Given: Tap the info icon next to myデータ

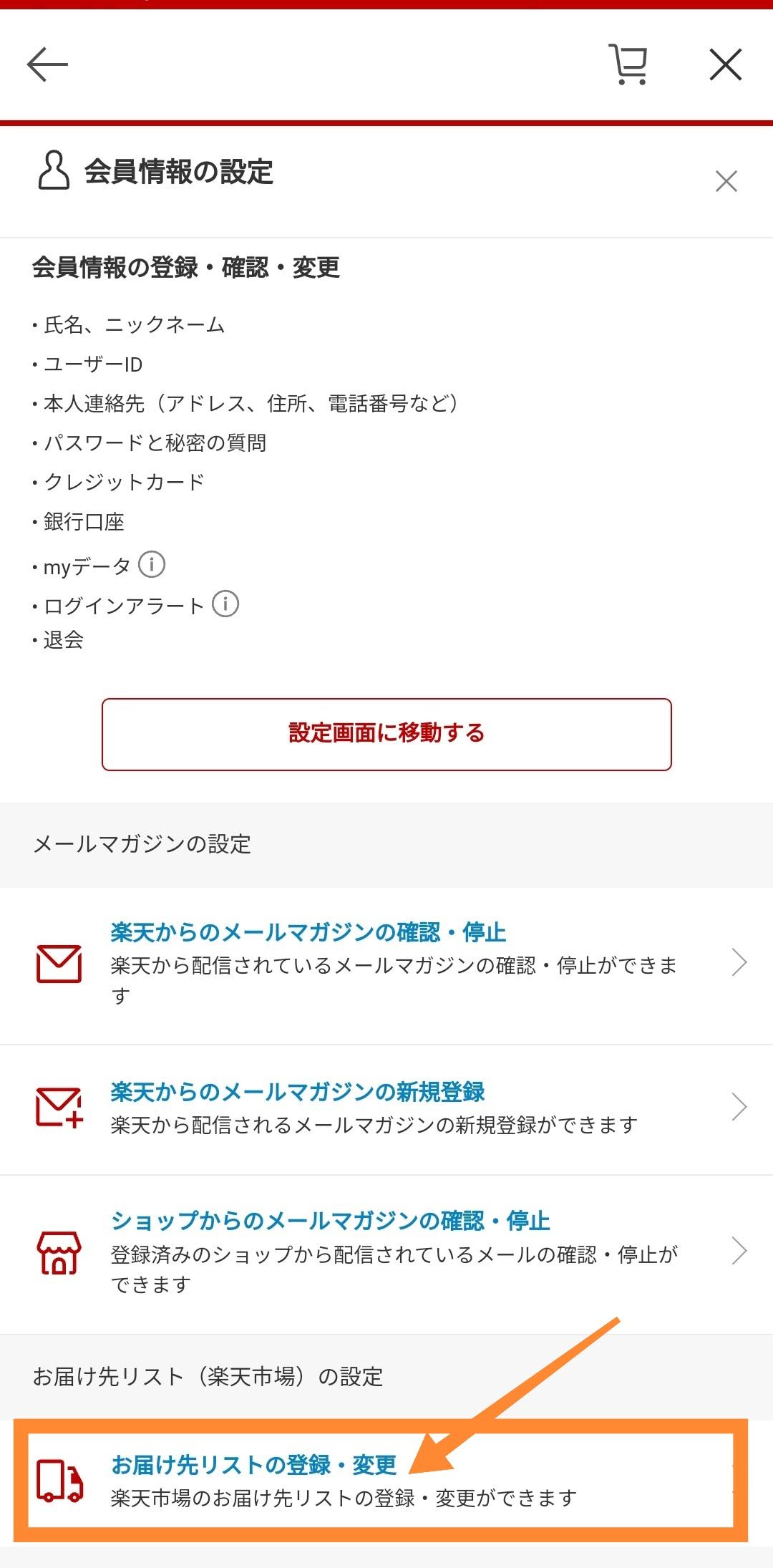Looking at the screenshot, I should (x=152, y=565).
